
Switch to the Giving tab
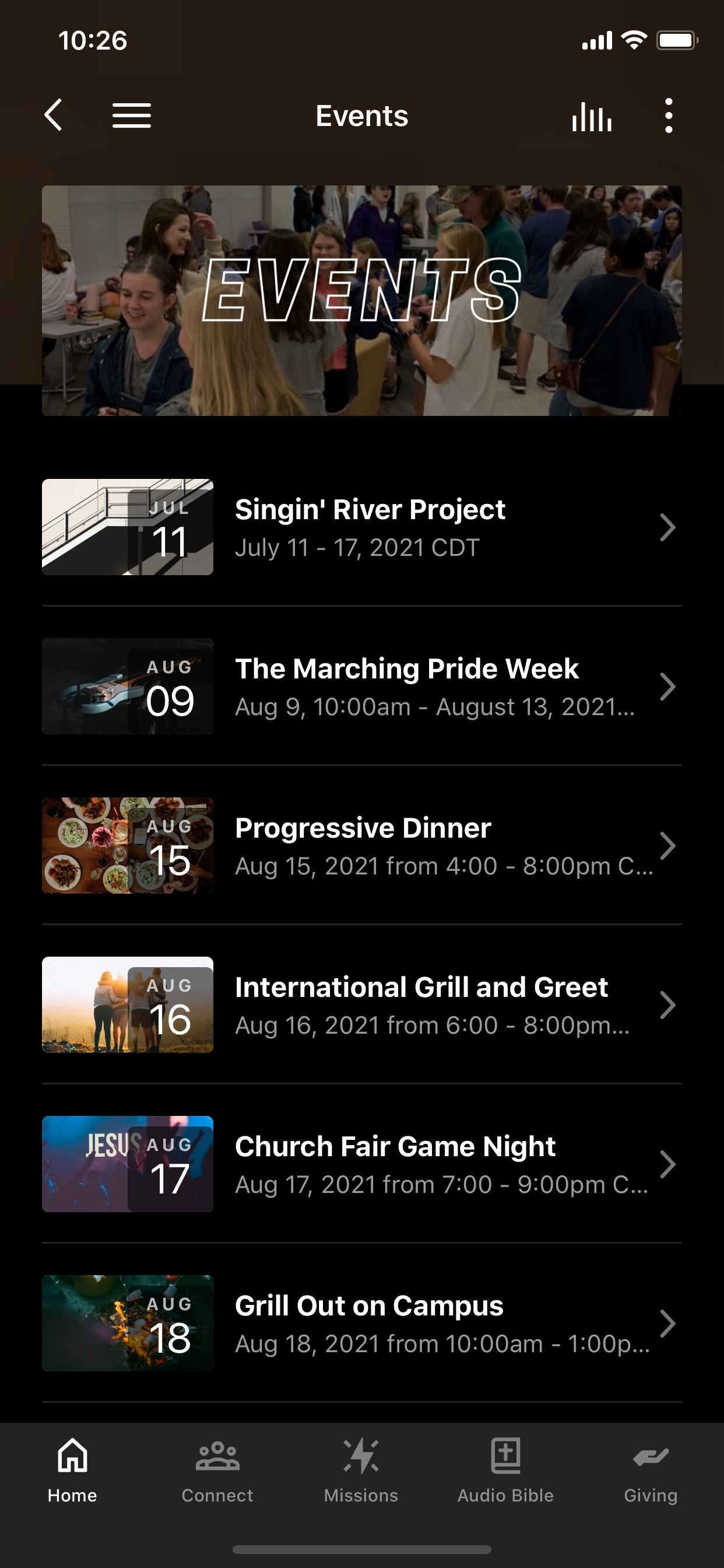click(x=651, y=1469)
